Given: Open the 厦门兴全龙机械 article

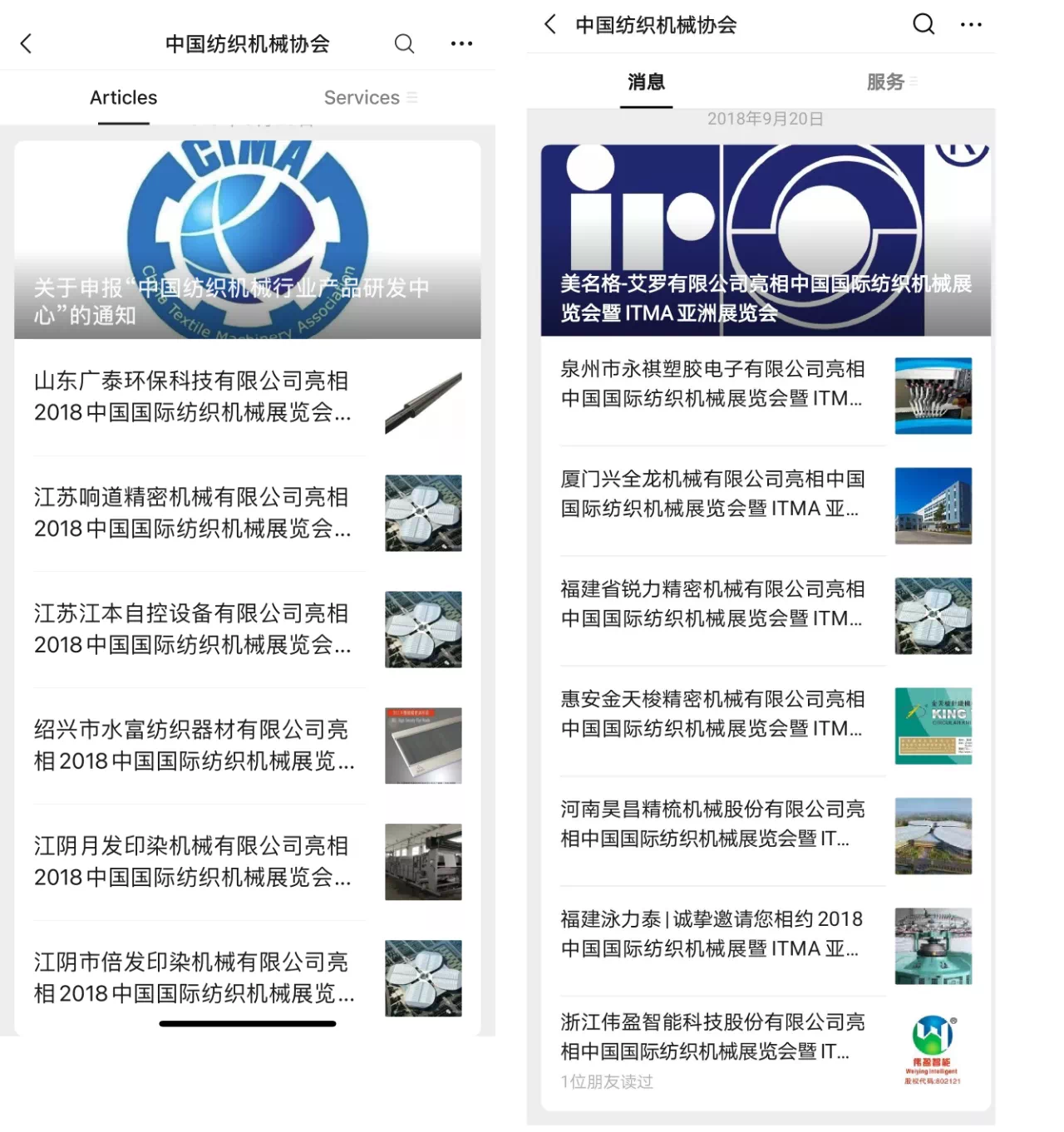Looking at the screenshot, I should 712,494.
